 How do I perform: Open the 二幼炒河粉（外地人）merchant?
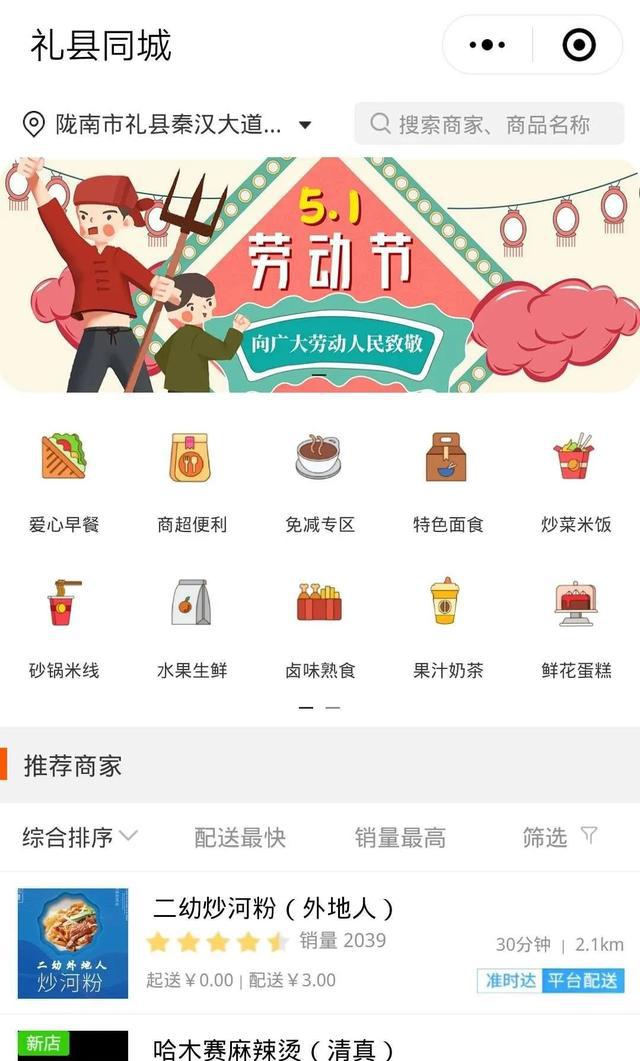click(273, 908)
